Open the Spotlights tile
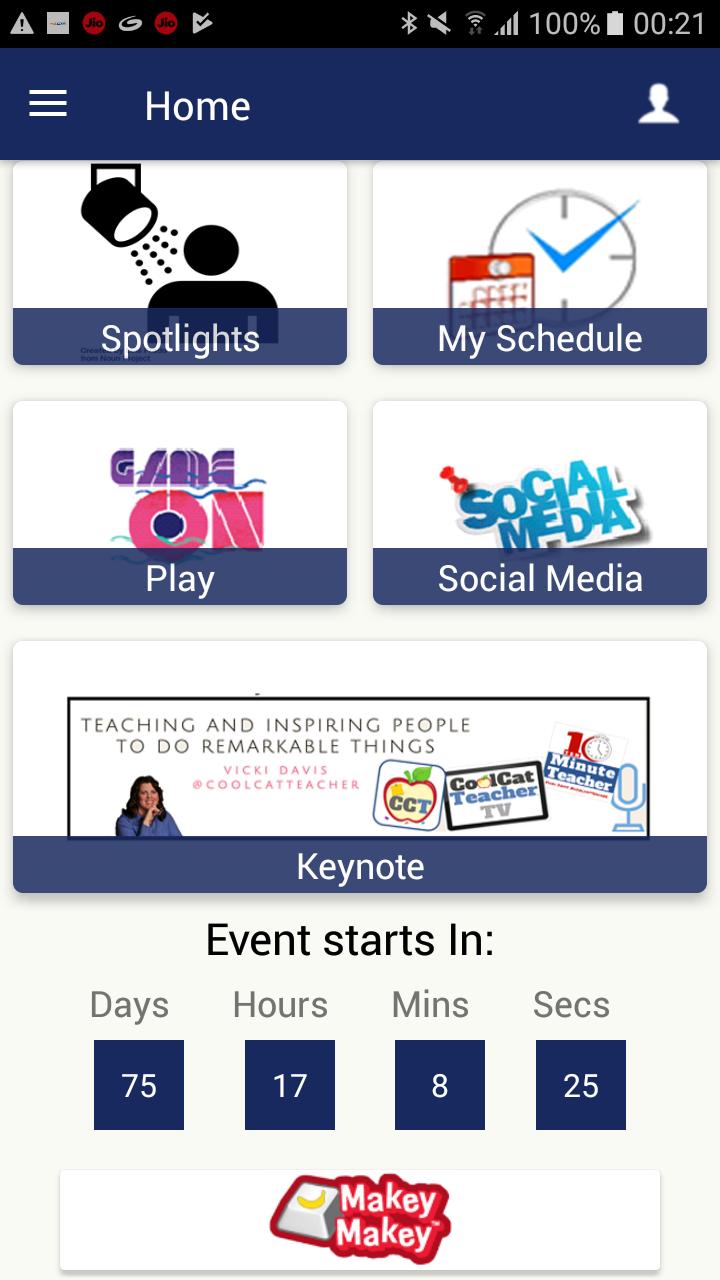Image resolution: width=720 pixels, height=1280 pixels. tap(180, 265)
